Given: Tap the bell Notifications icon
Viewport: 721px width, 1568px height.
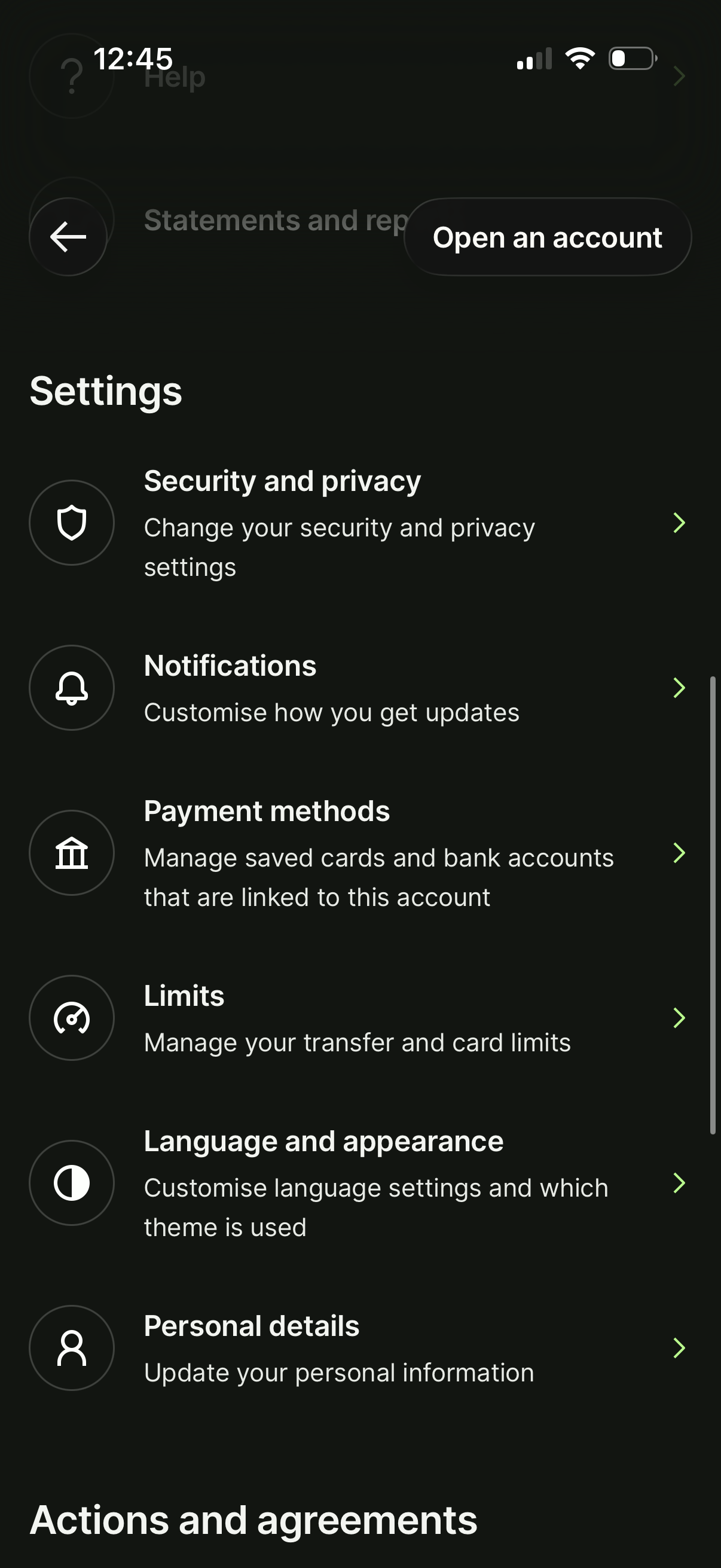Looking at the screenshot, I should pos(71,688).
